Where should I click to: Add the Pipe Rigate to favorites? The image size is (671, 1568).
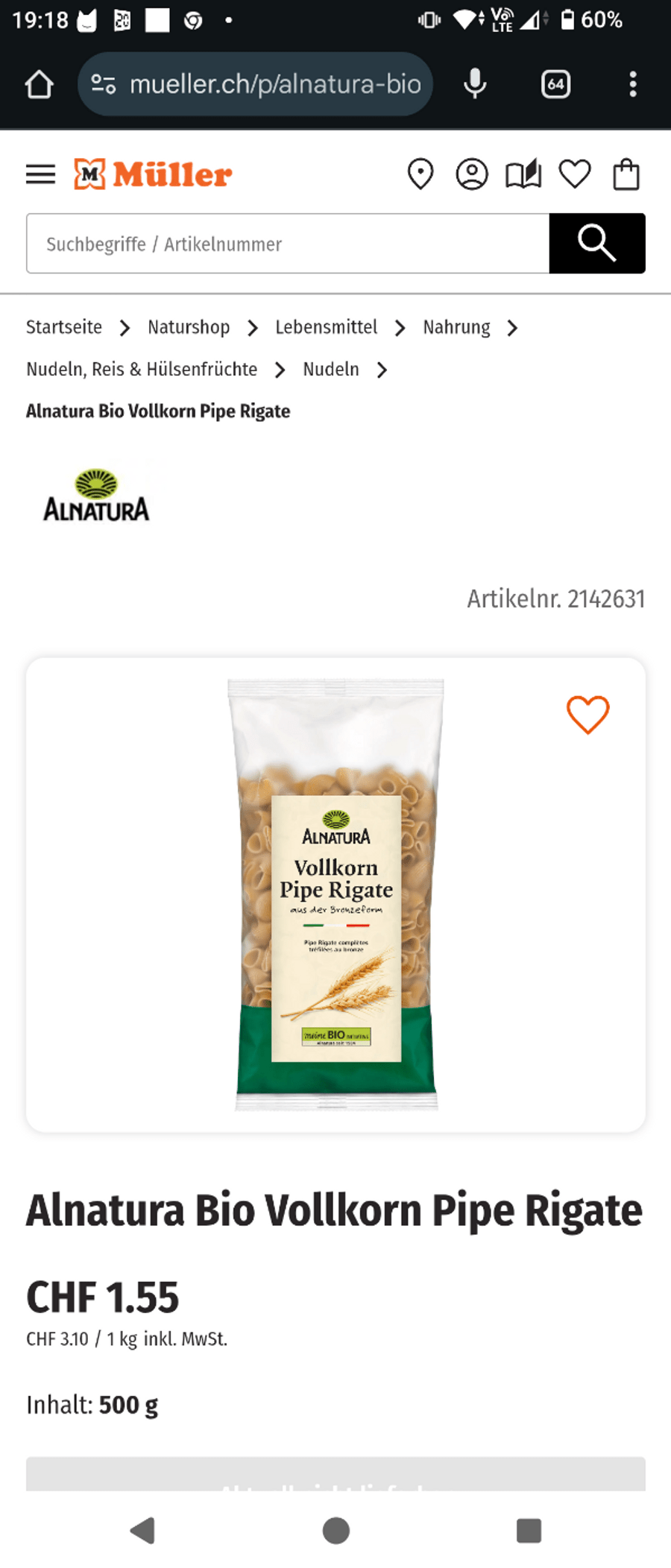coord(588,715)
